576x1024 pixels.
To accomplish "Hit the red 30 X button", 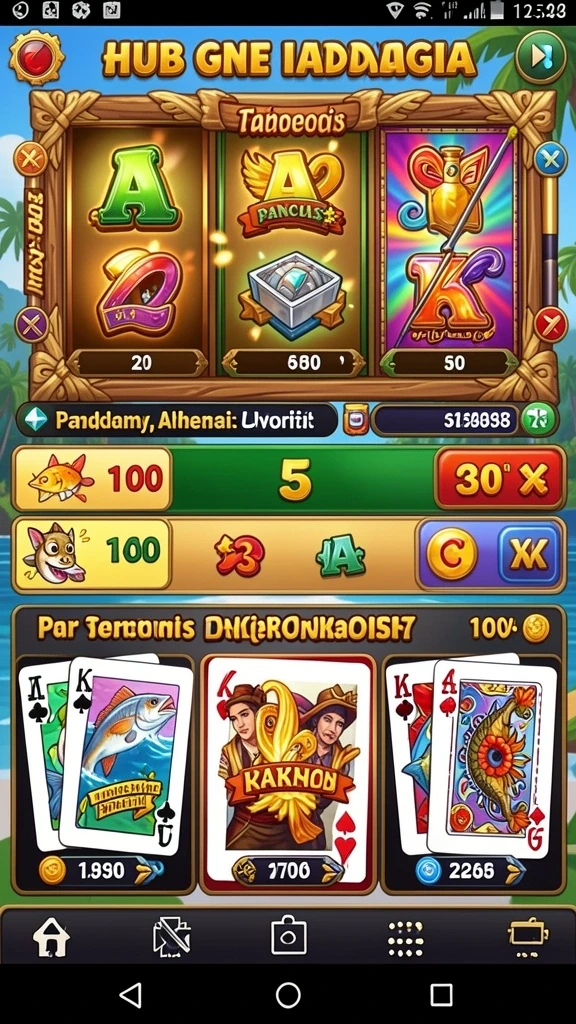I will coord(499,479).
